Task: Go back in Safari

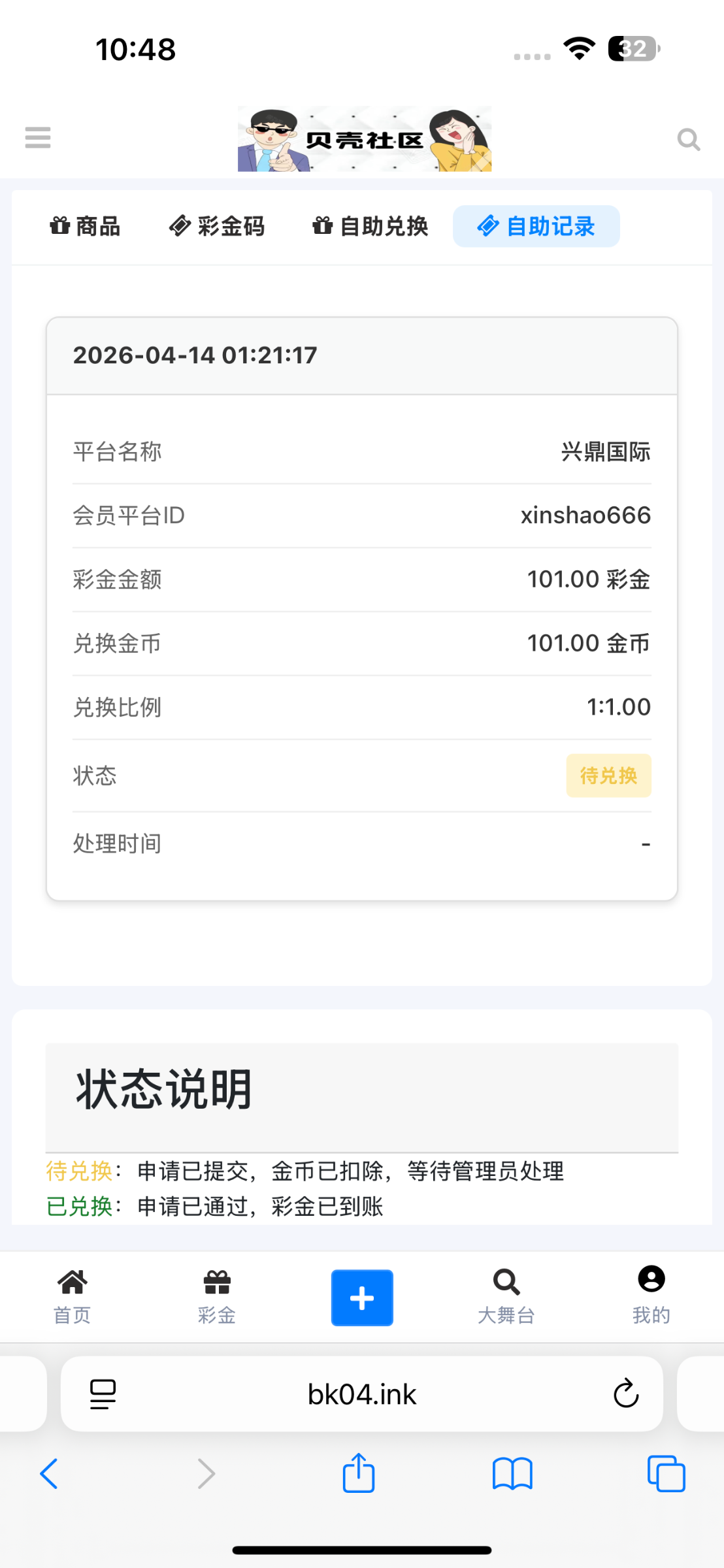Action: tap(49, 1474)
